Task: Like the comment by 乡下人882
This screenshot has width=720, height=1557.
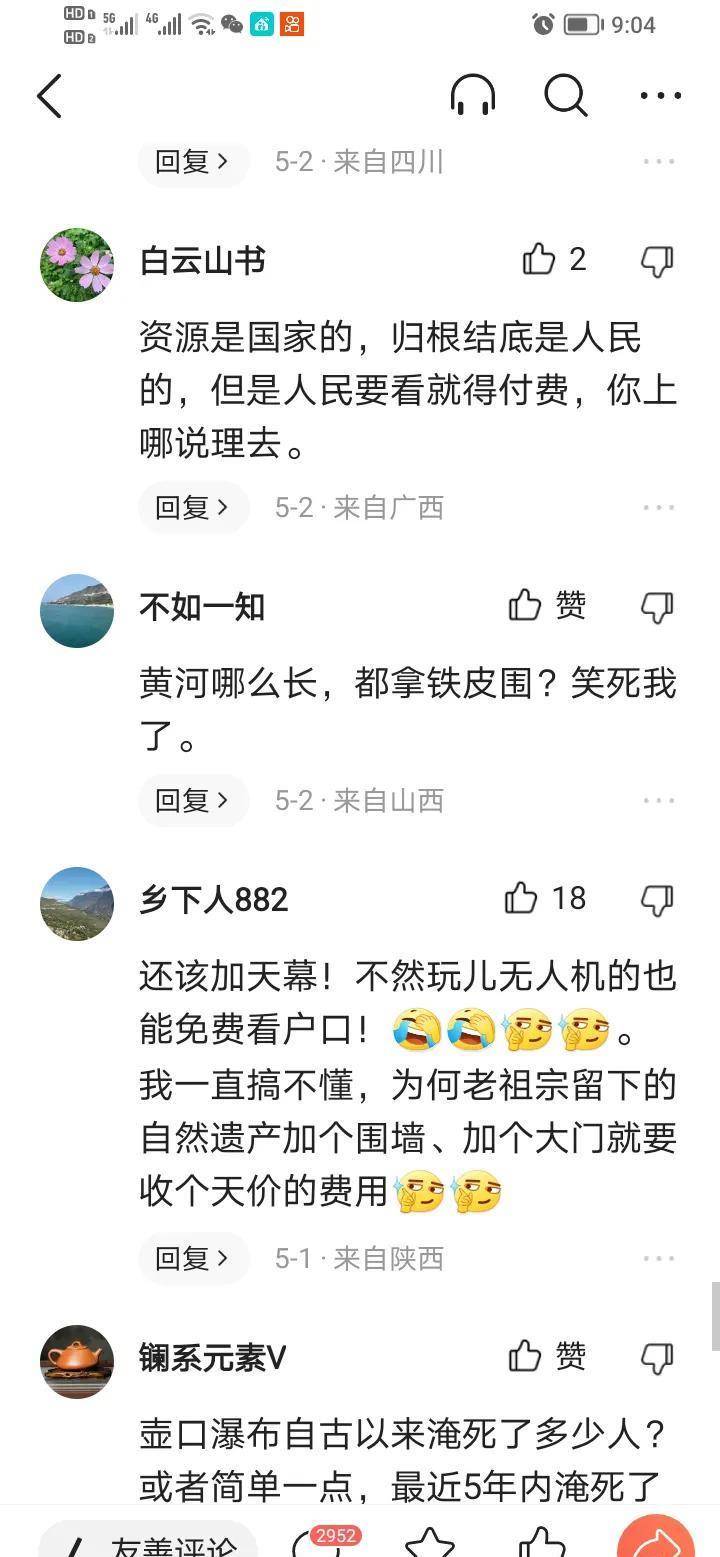Action: tap(522, 898)
